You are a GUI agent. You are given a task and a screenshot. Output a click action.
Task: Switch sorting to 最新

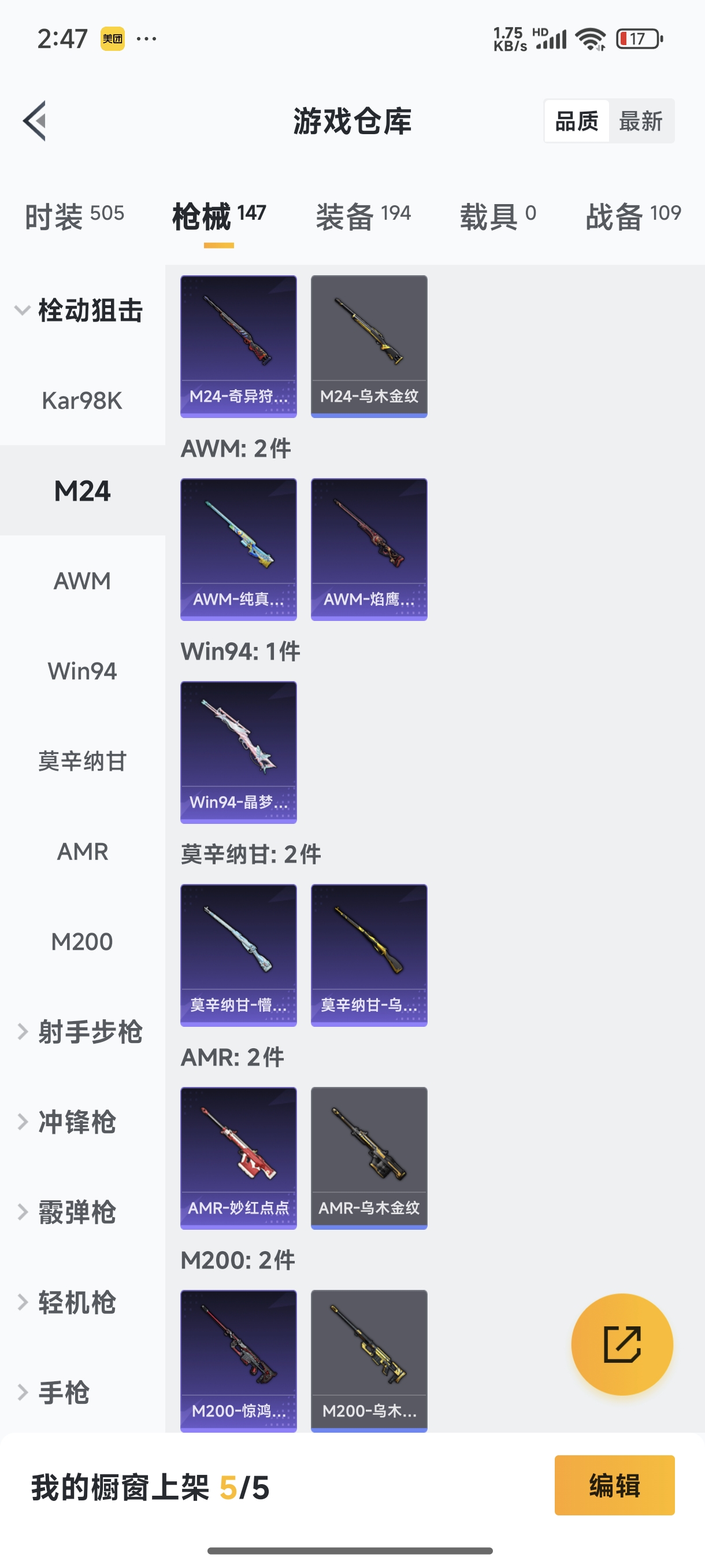(x=640, y=121)
